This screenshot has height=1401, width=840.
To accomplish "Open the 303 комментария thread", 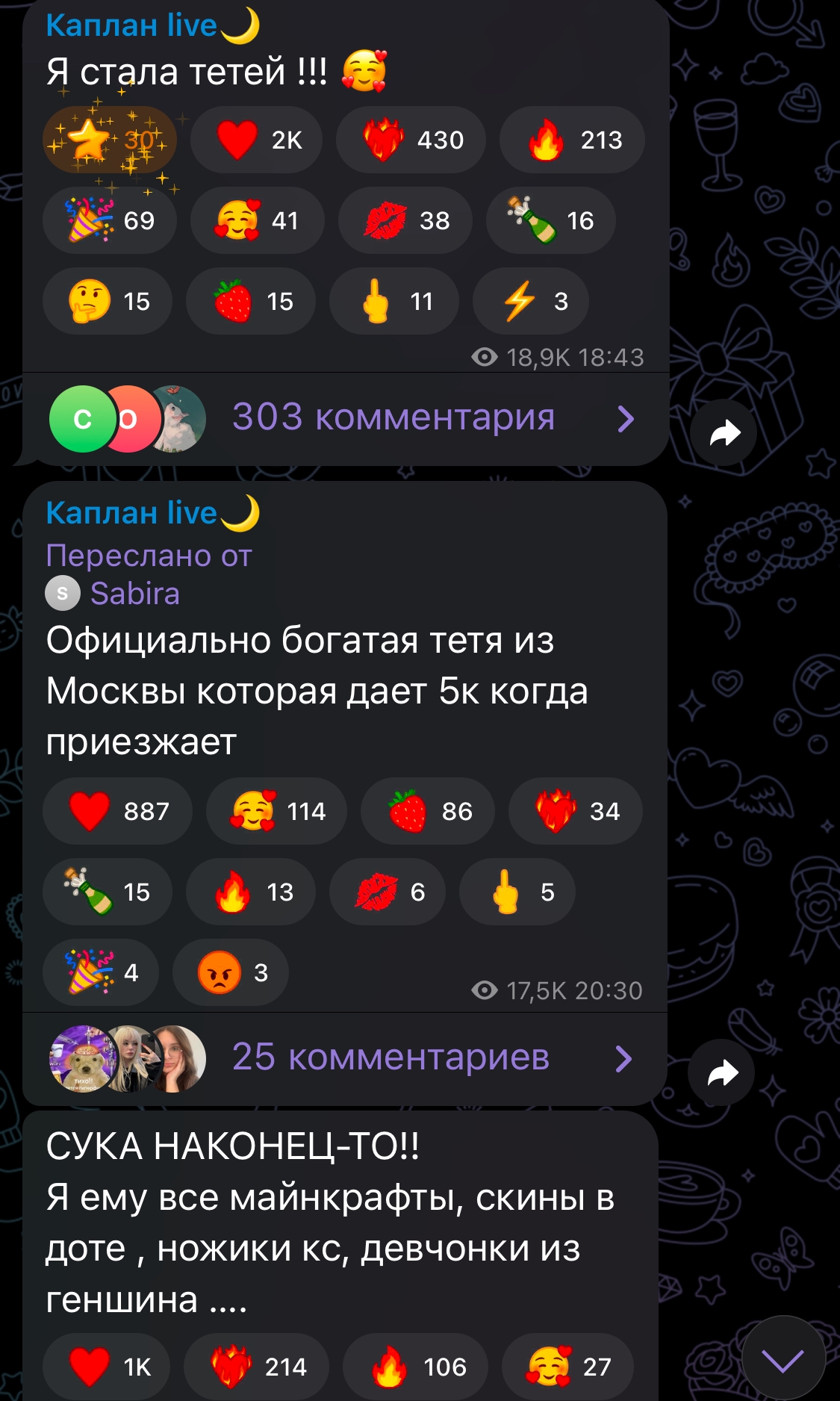I will pyautogui.click(x=345, y=418).
